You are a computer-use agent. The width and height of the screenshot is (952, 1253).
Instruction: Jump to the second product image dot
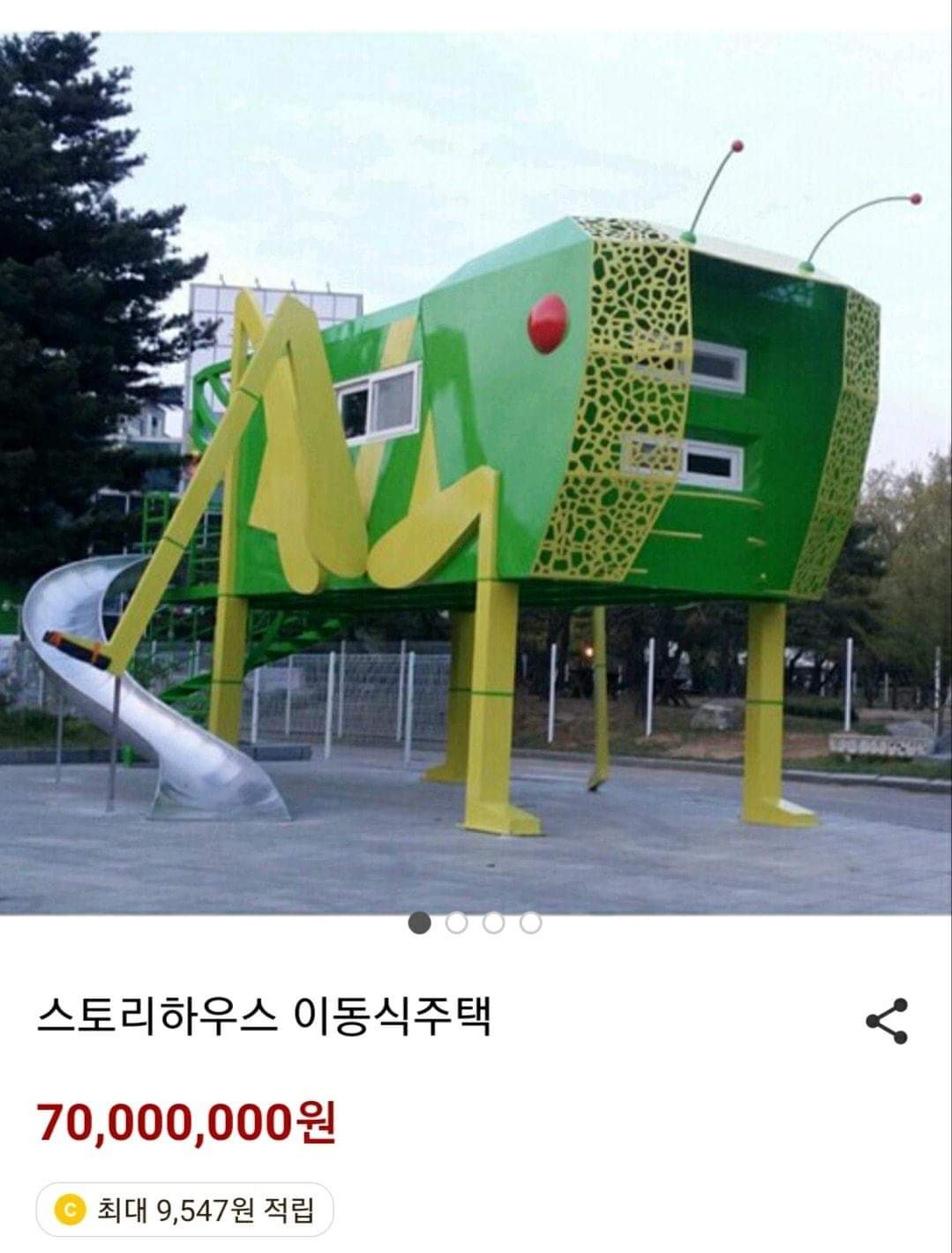point(456,923)
